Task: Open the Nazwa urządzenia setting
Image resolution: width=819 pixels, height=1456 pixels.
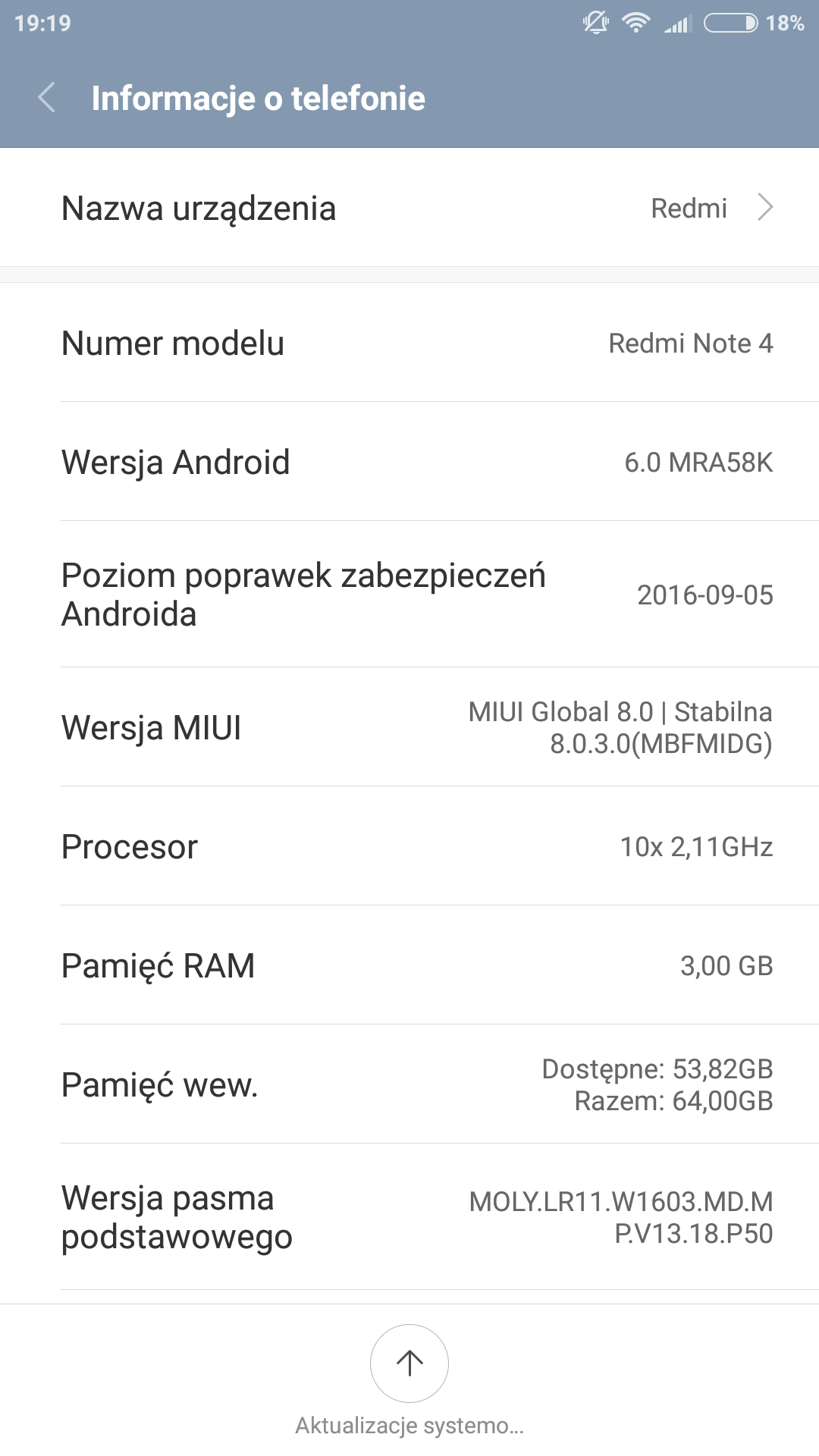Action: point(409,208)
